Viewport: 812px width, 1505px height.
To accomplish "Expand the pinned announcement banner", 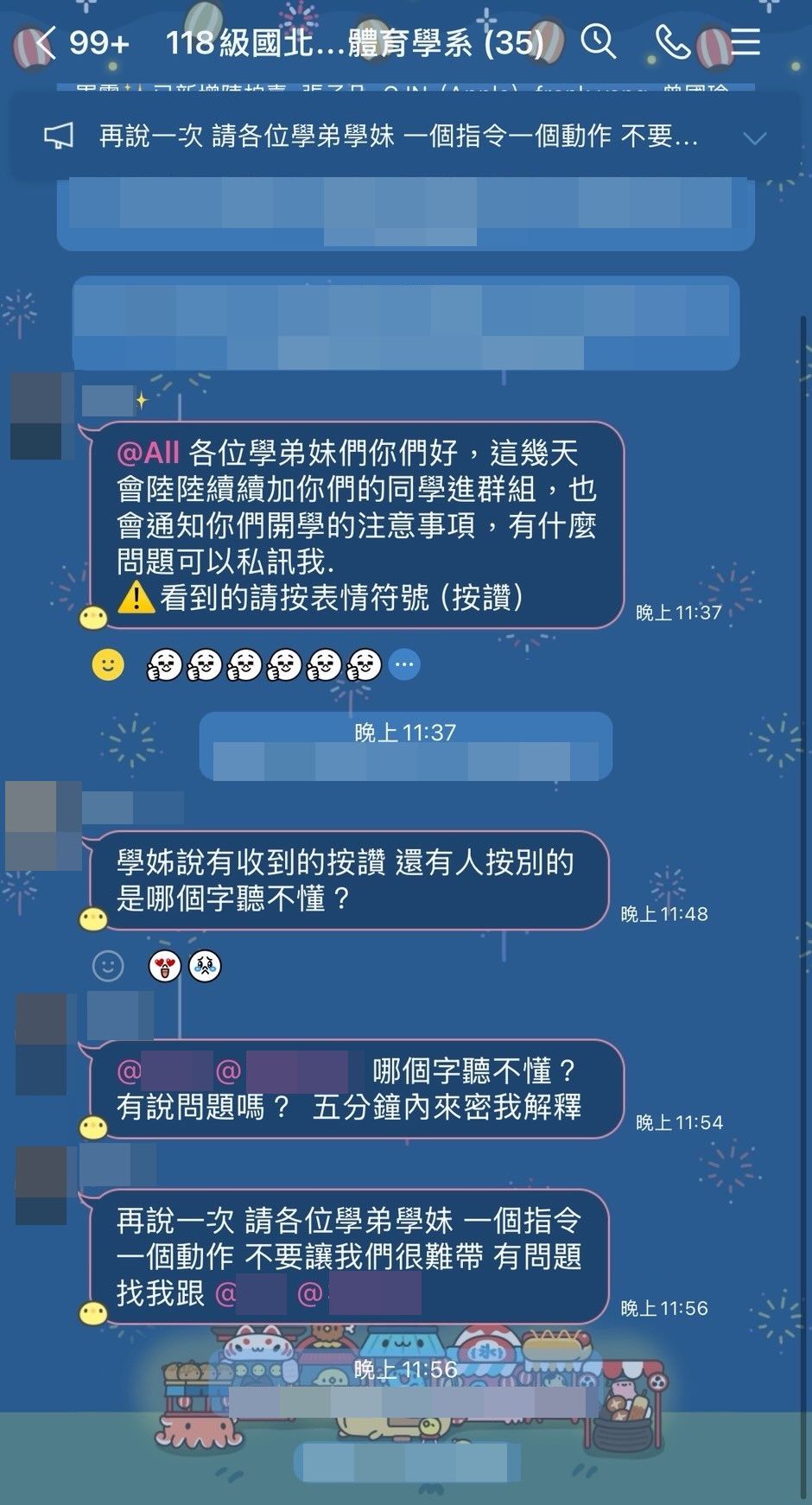I will tap(754, 137).
